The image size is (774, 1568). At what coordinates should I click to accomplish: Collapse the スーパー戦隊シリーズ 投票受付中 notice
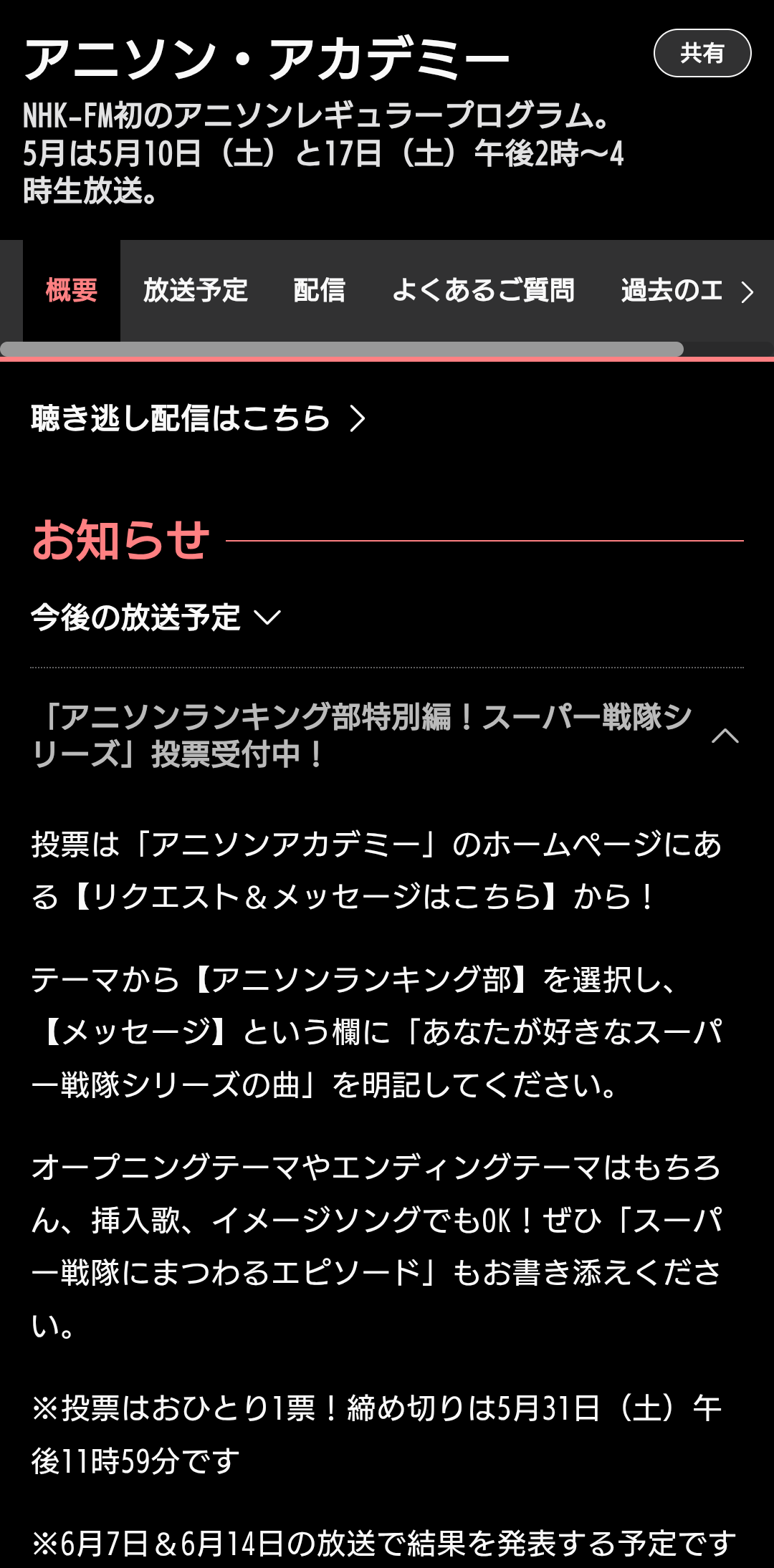tap(387, 736)
